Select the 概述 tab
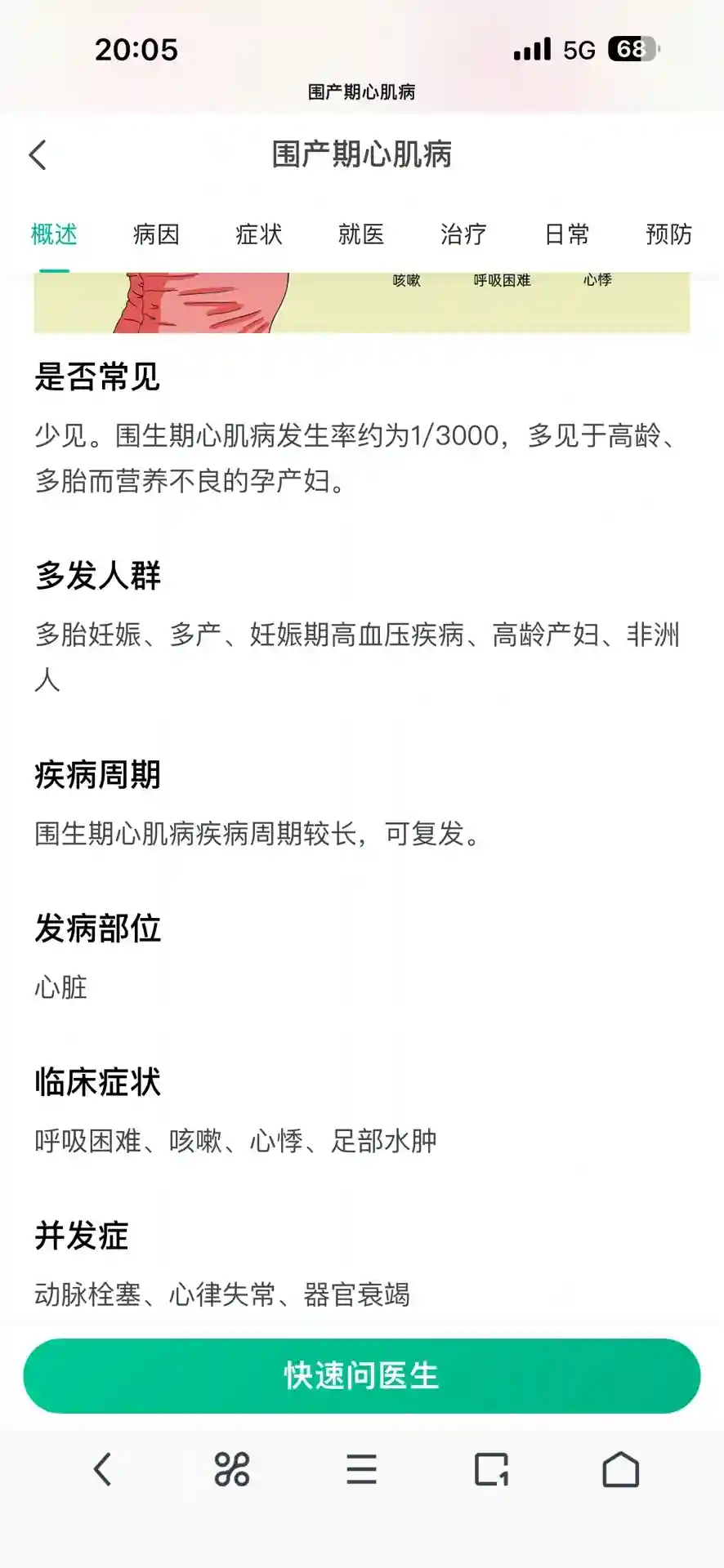Screen dimensions: 724x1568 [x=54, y=234]
